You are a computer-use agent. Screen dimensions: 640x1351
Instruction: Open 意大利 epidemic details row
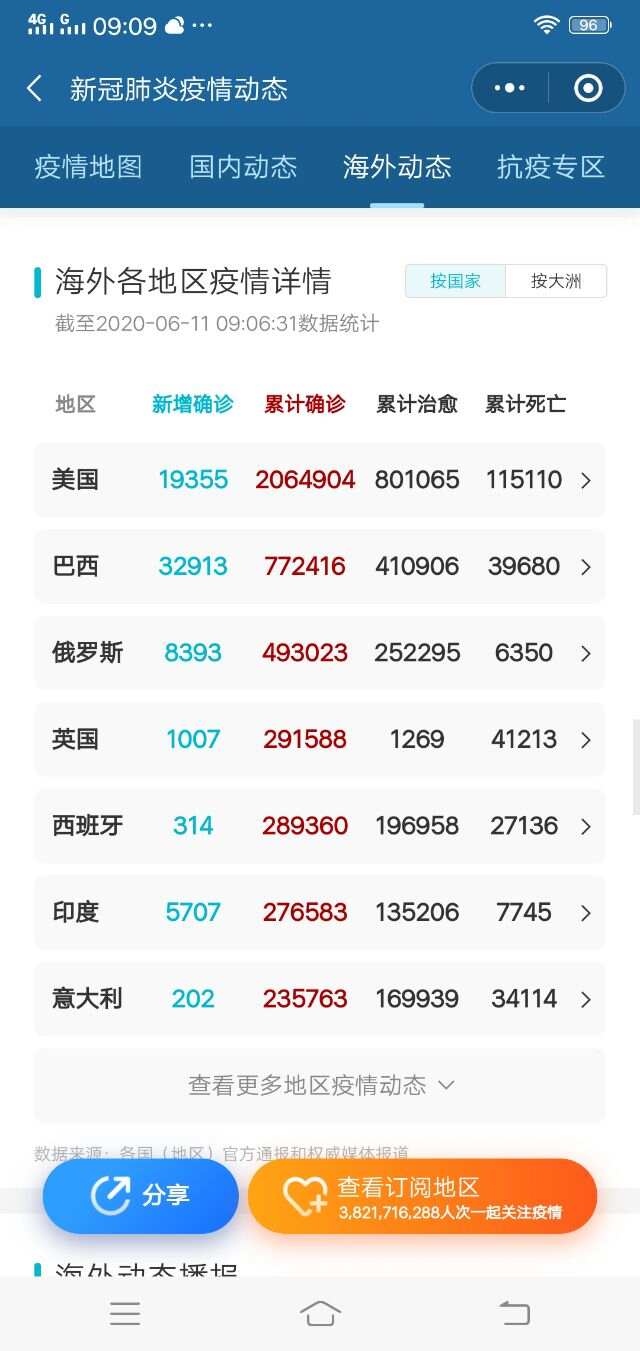coord(320,999)
